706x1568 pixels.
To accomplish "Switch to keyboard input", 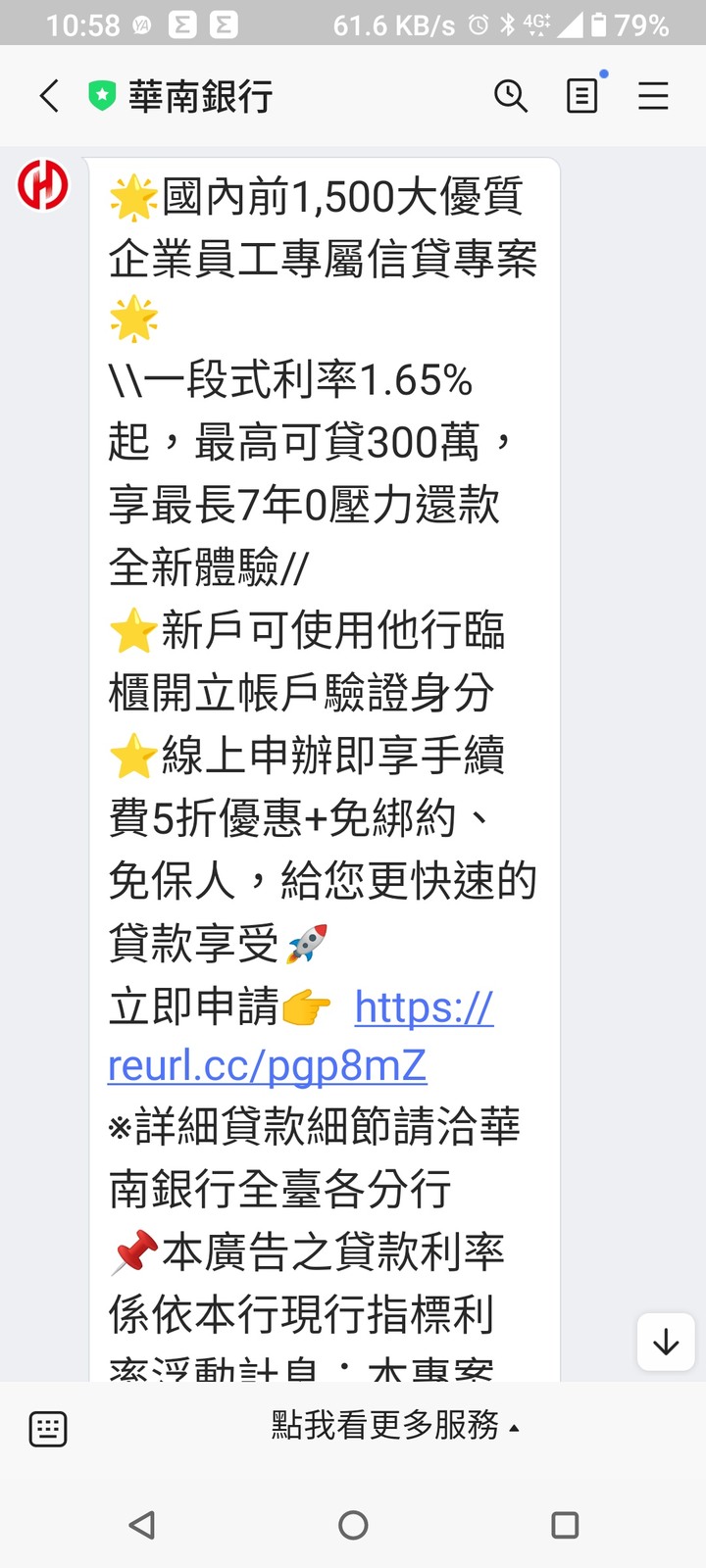I will pos(48,1429).
